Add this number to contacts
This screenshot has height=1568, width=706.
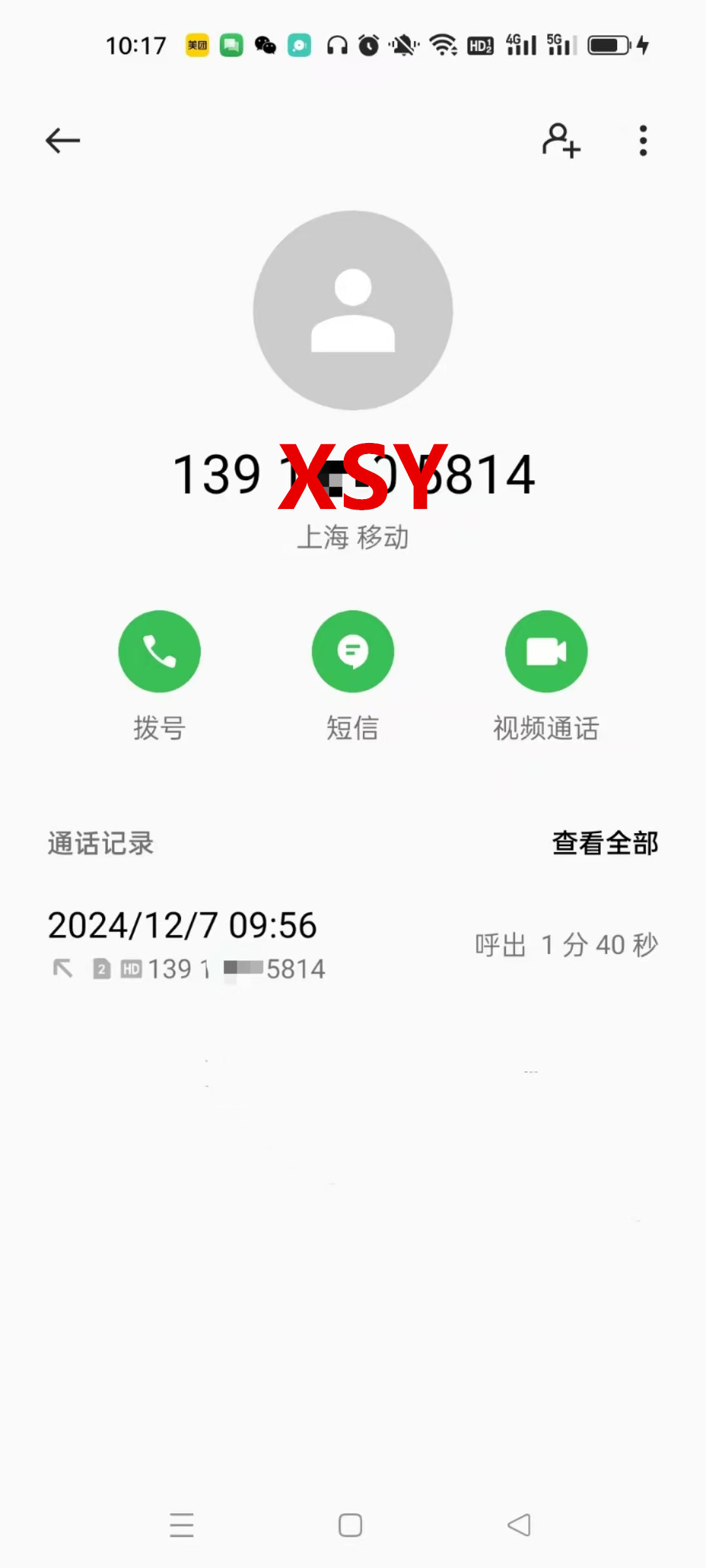point(561,140)
